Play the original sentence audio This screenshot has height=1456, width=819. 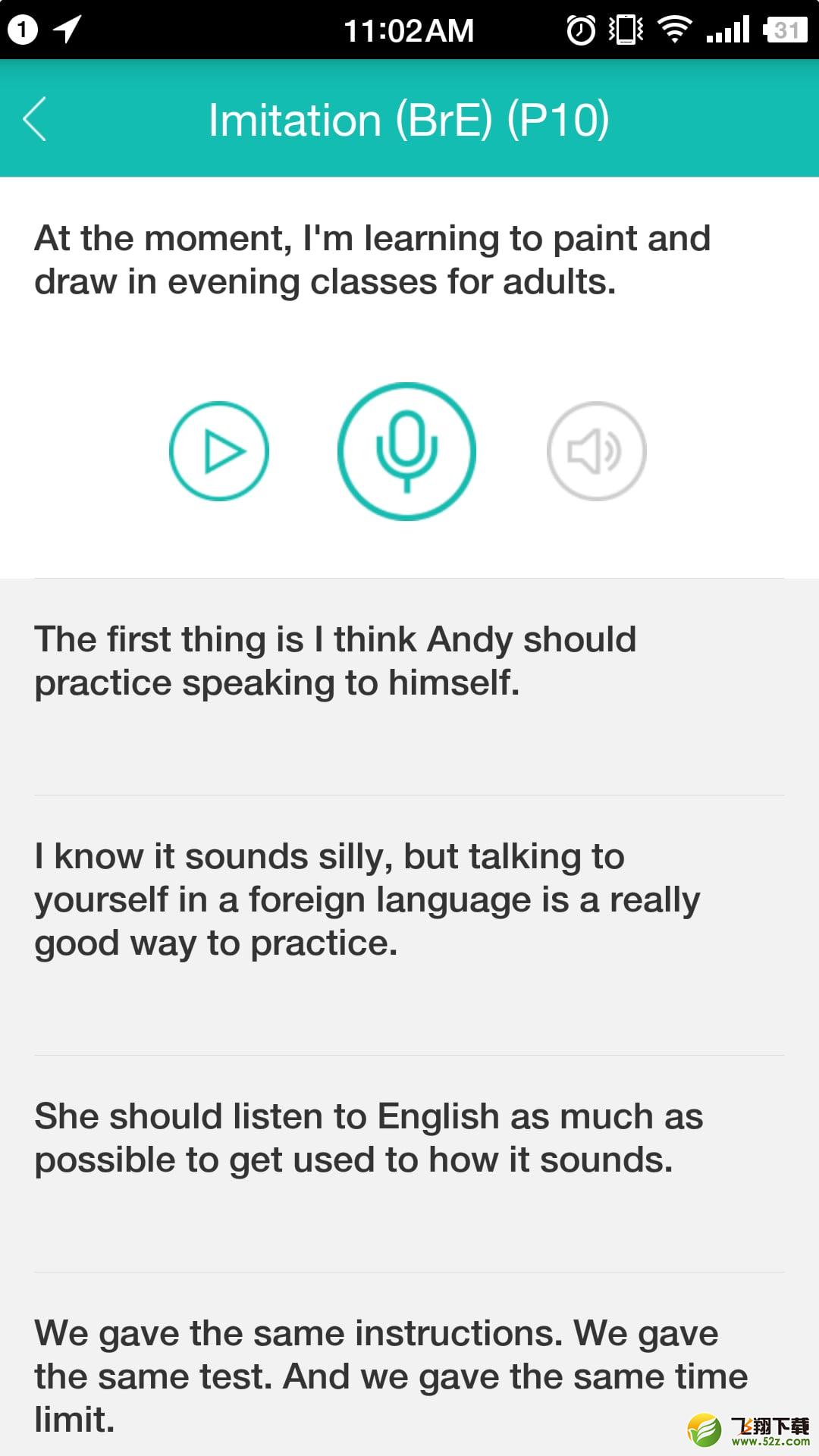click(219, 451)
